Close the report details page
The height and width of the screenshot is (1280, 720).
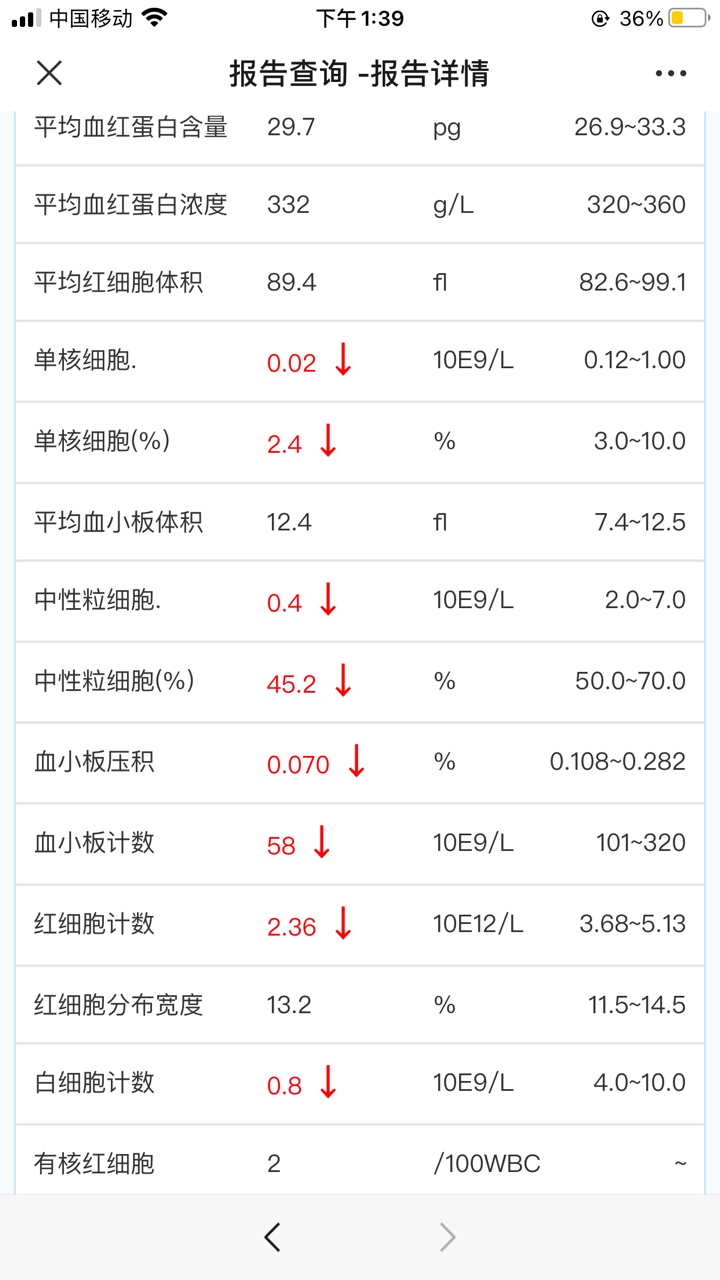(x=49, y=73)
